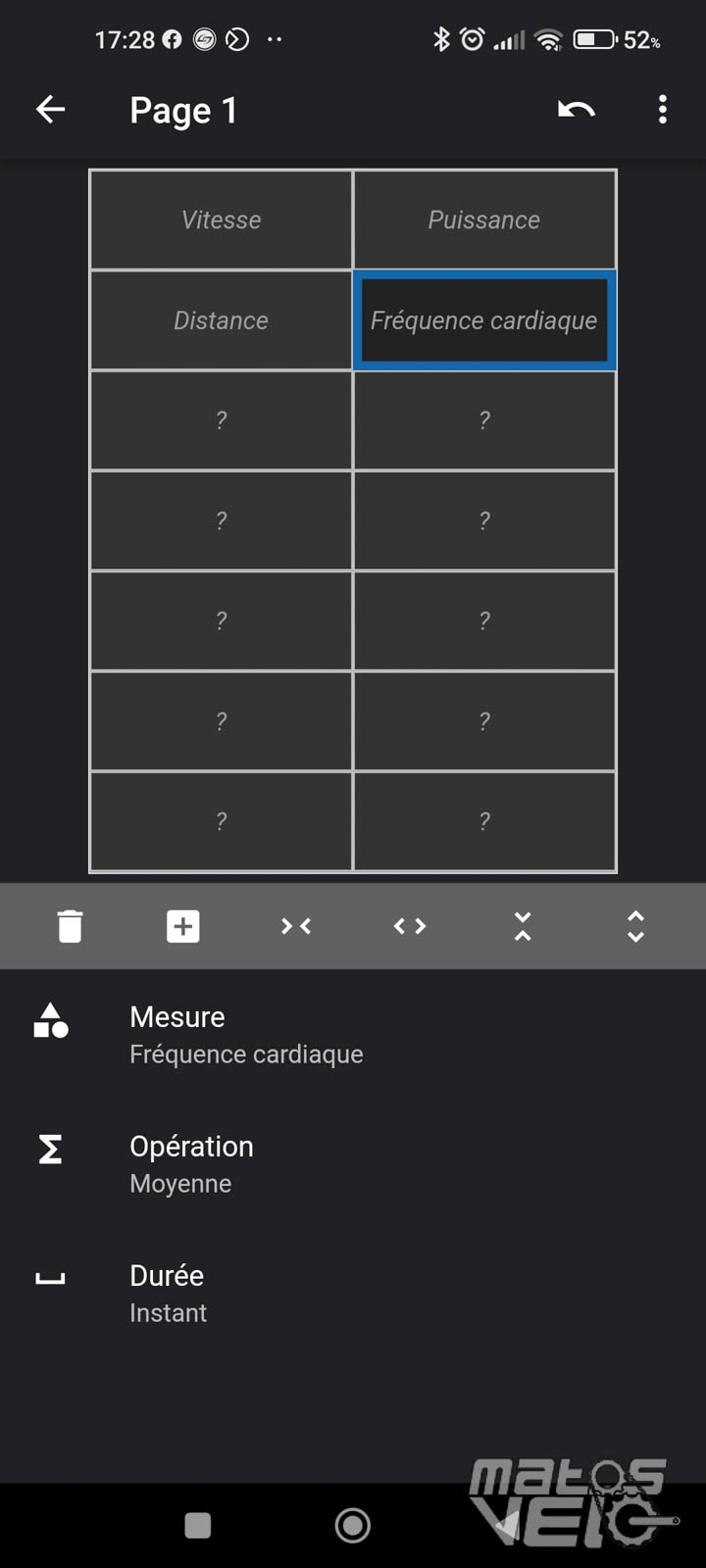Tap the system home button
The width and height of the screenshot is (706, 1568).
pyautogui.click(x=353, y=1525)
